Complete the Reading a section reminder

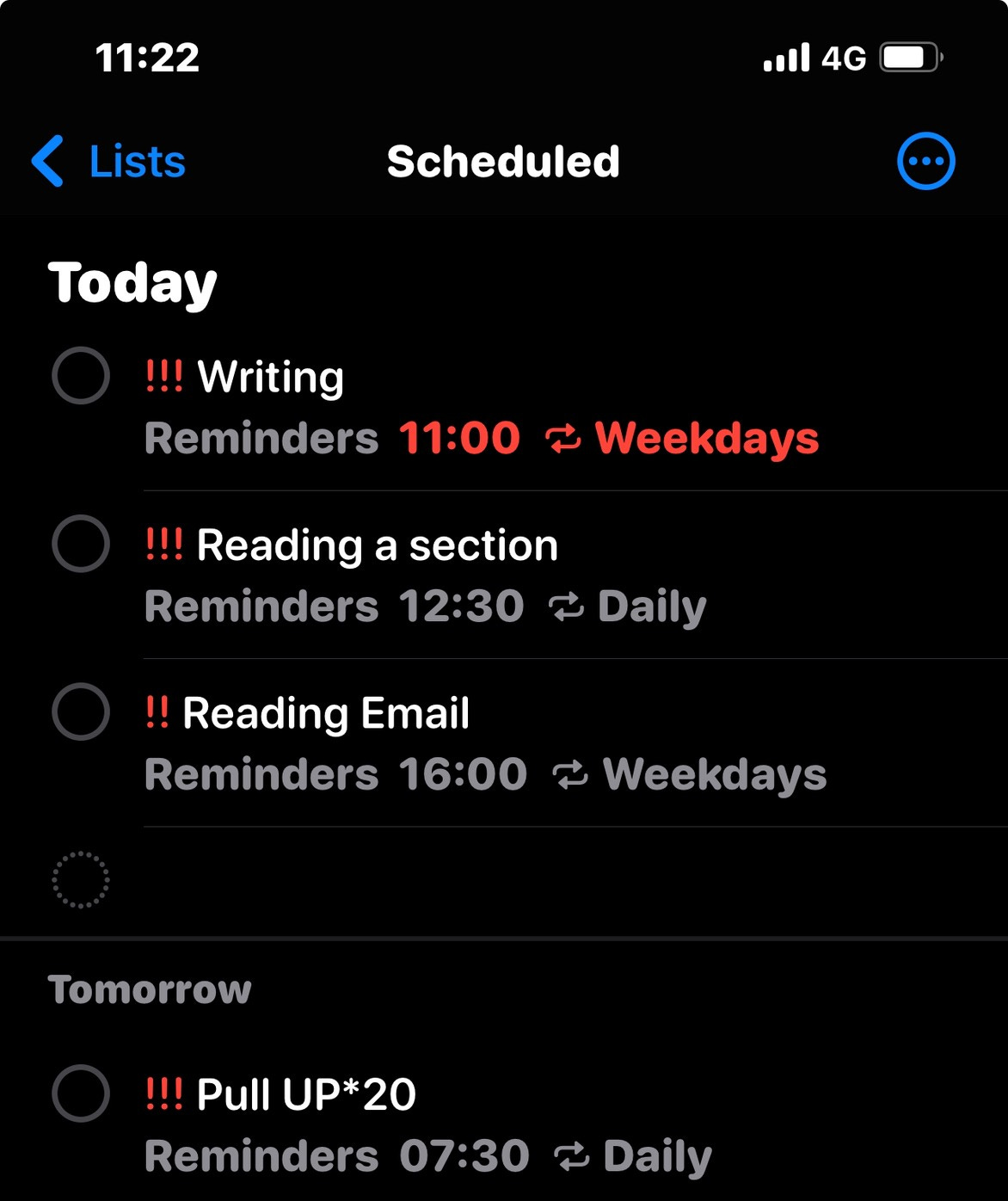tap(81, 544)
